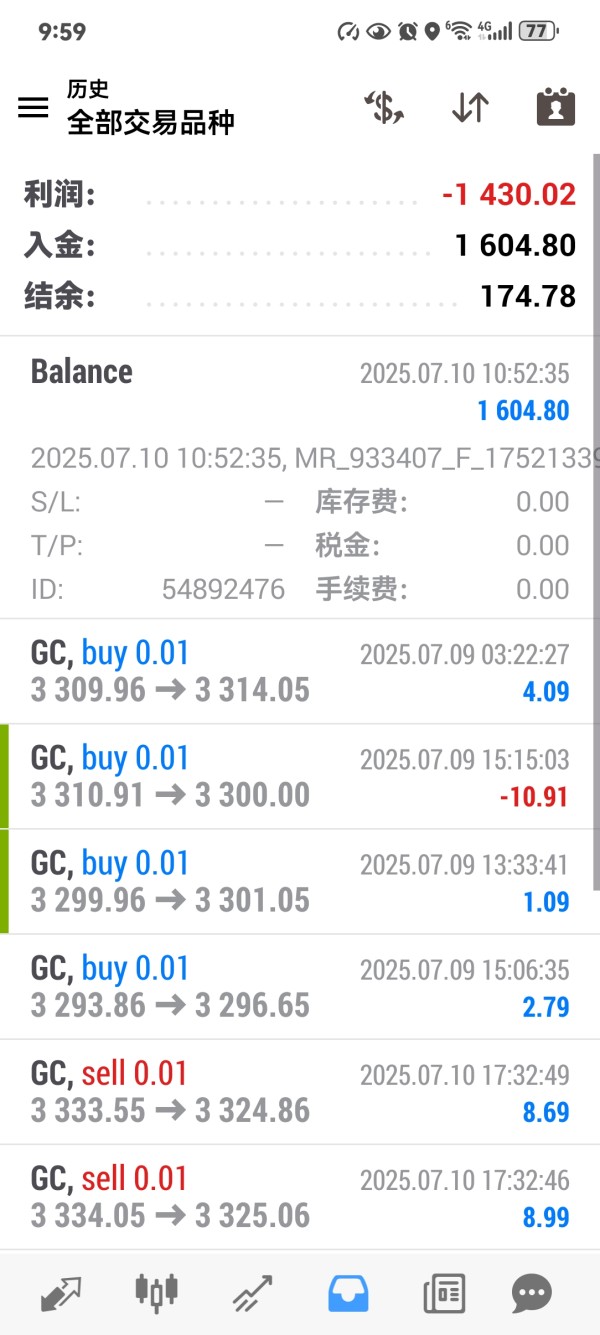Open the hamburger drawer menu
This screenshot has width=600, height=1335.
coord(33,108)
